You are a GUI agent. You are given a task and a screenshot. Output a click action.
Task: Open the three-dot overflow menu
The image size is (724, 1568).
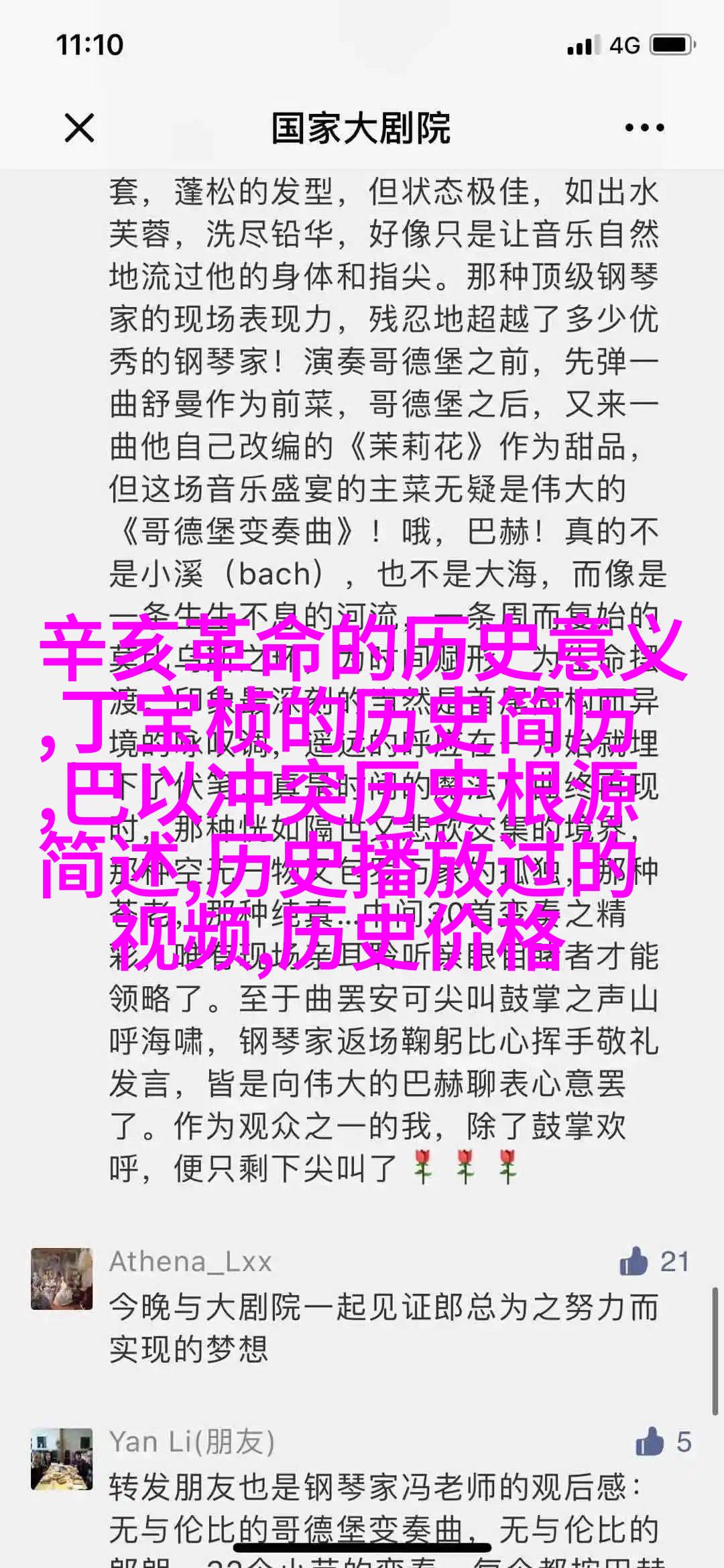point(644,127)
